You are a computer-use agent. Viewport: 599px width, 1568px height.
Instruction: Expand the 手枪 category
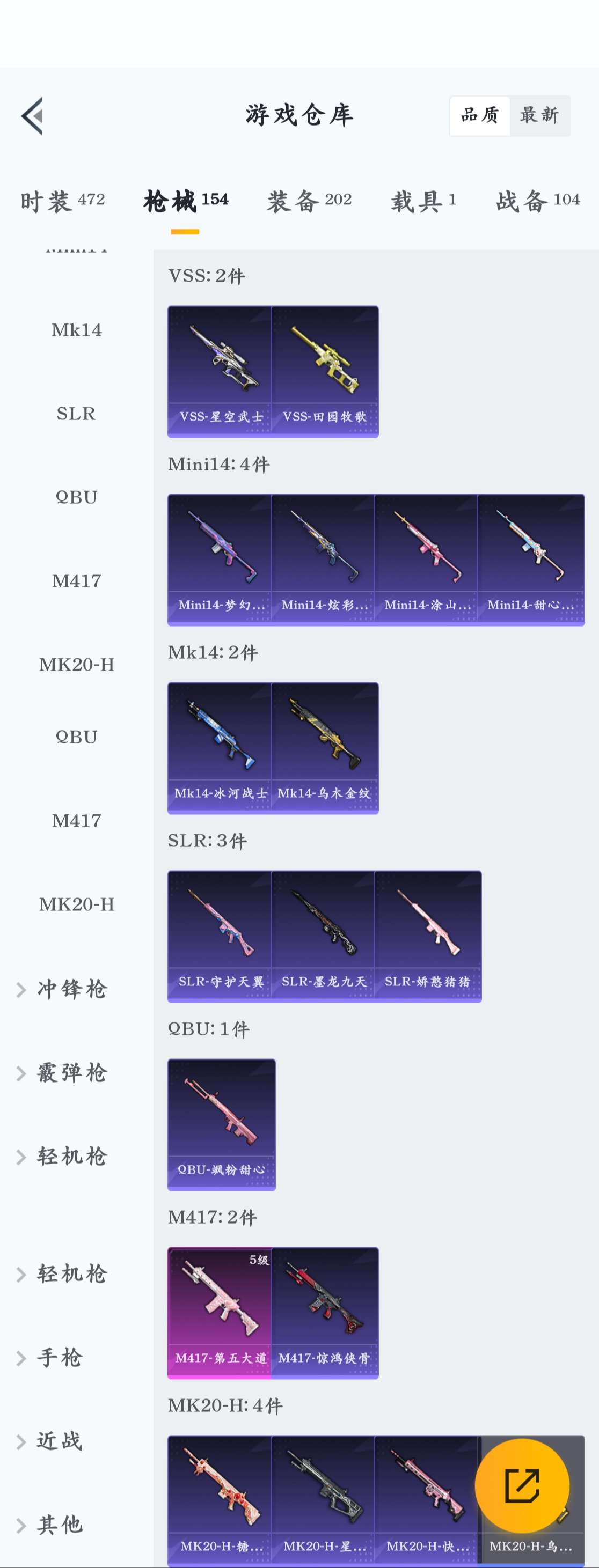pos(60,1357)
